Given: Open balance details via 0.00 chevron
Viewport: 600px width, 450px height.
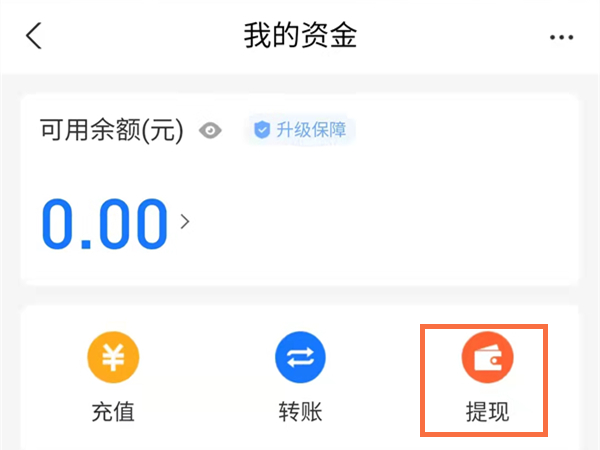Looking at the screenshot, I should (x=185, y=222).
